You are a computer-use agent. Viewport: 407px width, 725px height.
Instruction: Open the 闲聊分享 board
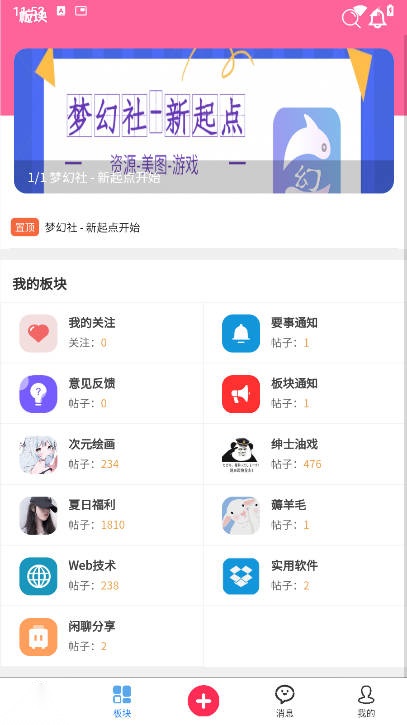point(102,636)
